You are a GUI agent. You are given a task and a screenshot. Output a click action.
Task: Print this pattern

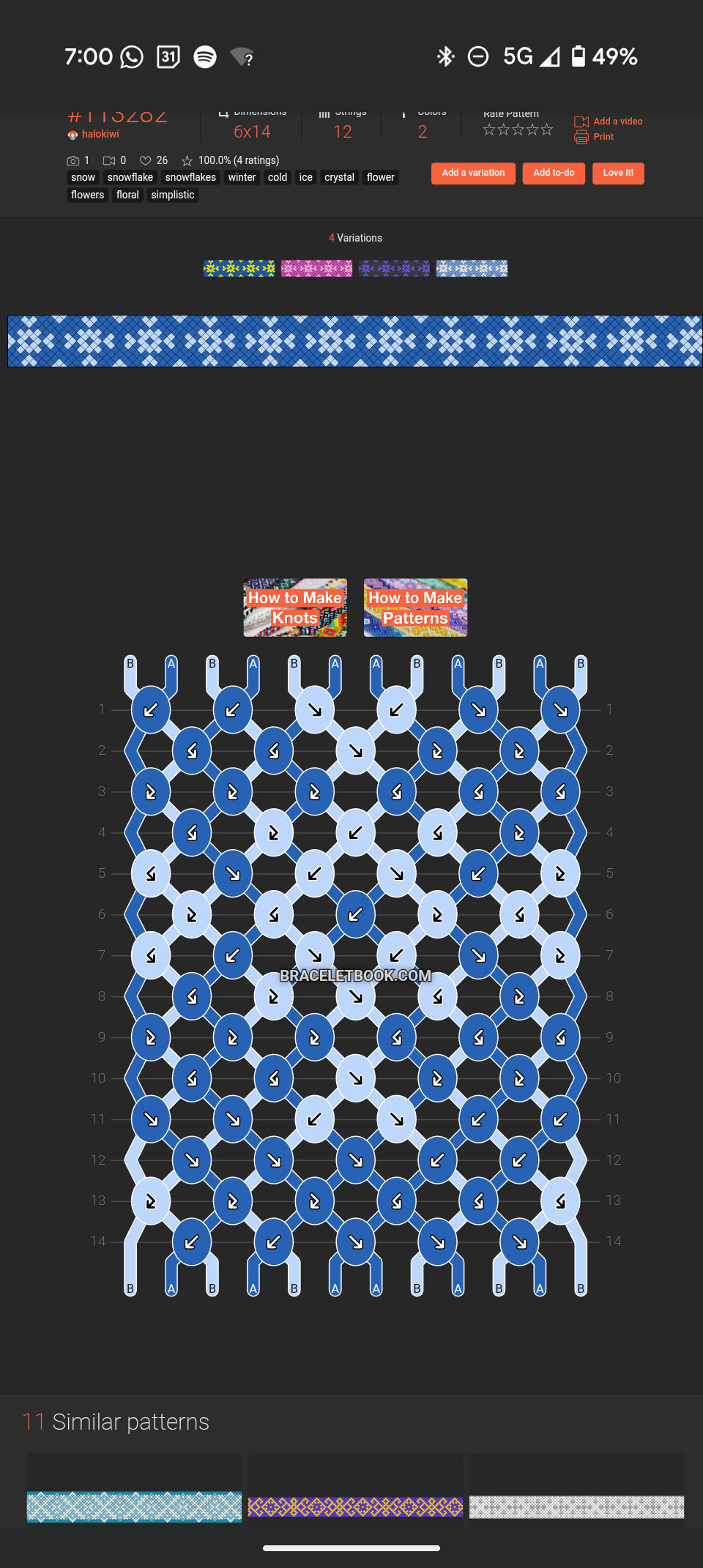pos(603,137)
